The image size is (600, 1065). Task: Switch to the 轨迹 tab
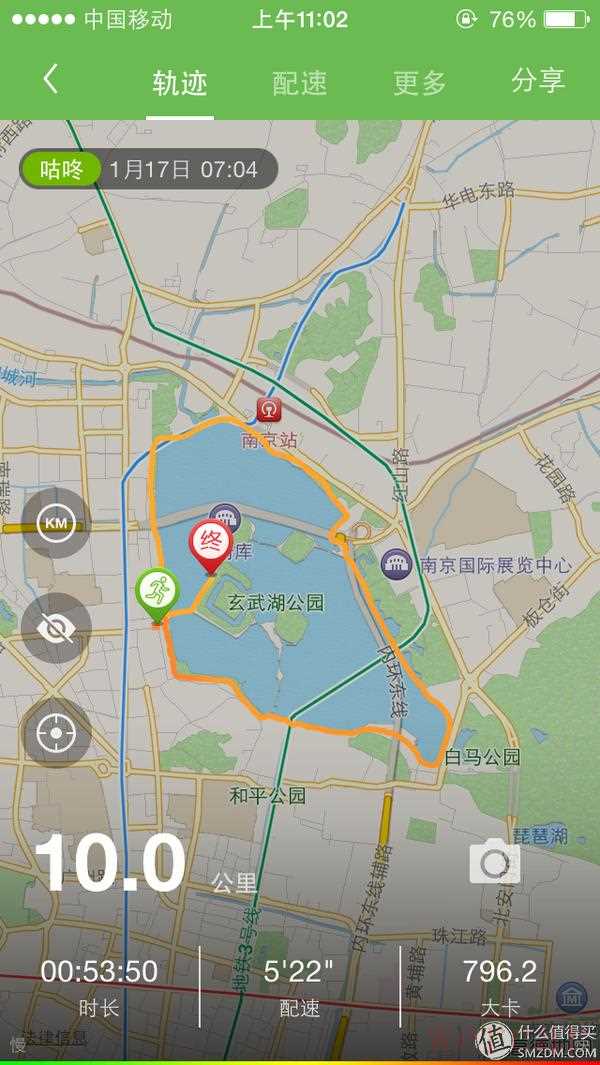click(180, 83)
